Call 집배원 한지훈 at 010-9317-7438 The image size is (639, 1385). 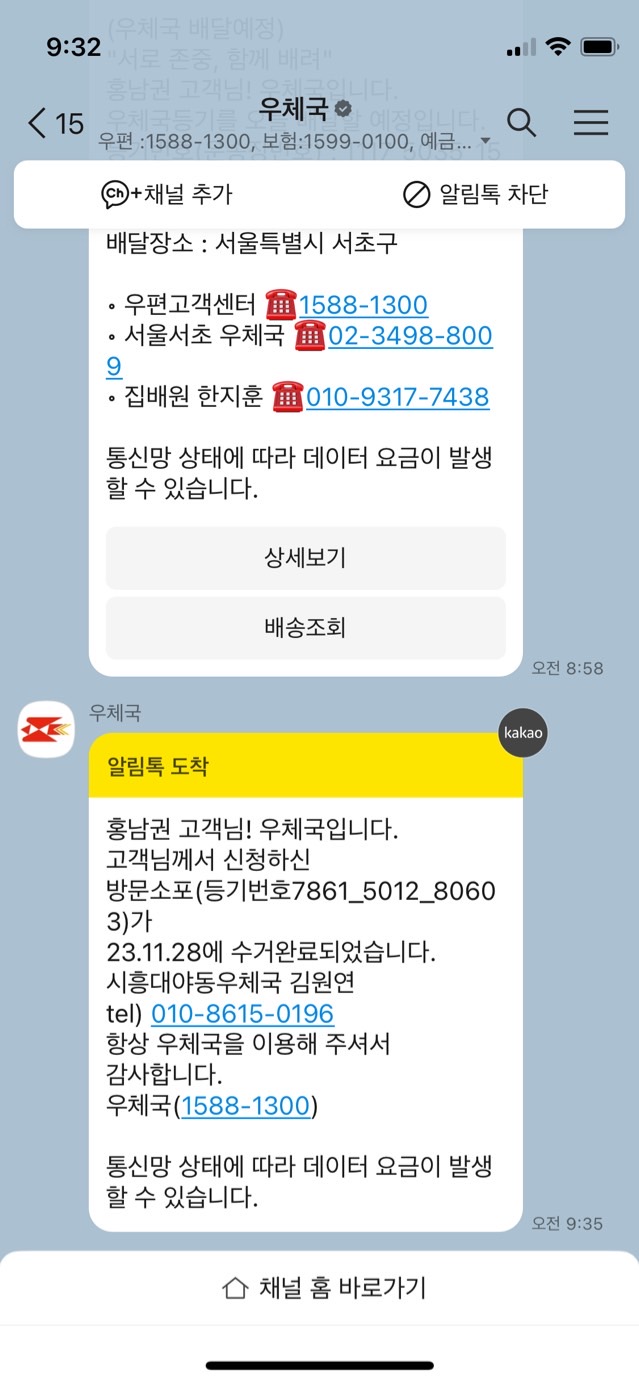click(x=397, y=397)
